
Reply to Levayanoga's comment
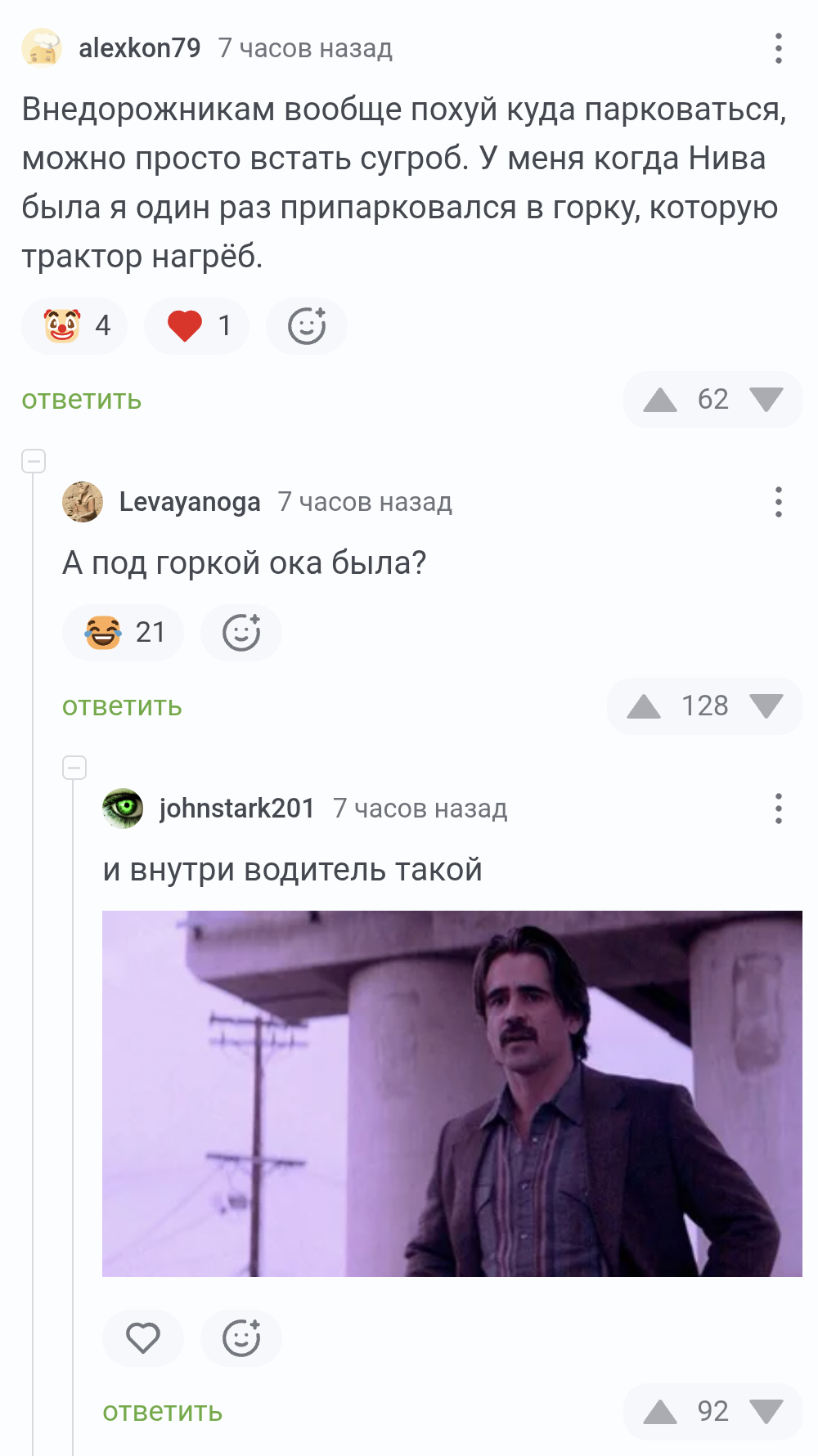122,706
